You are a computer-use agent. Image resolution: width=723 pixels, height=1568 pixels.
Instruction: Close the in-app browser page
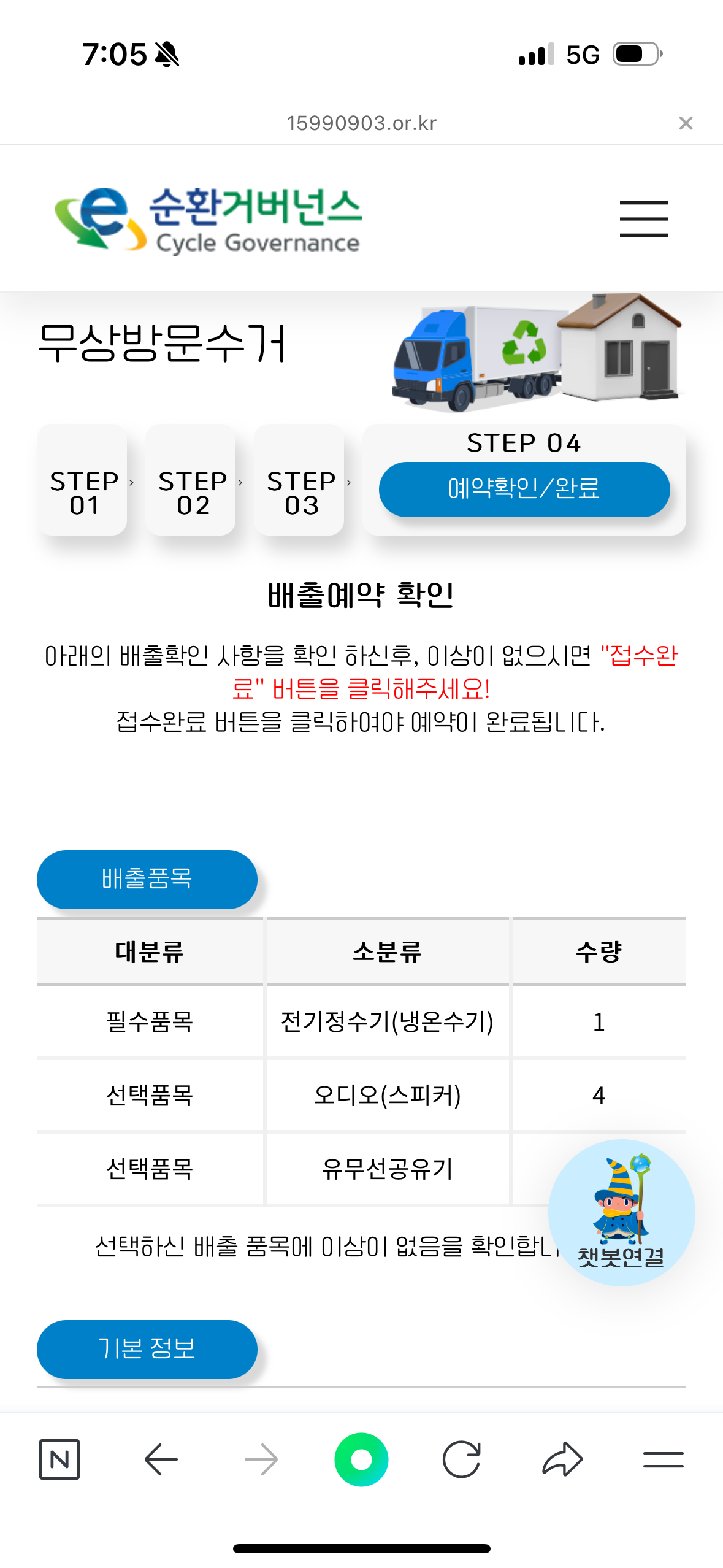pyautogui.click(x=686, y=123)
